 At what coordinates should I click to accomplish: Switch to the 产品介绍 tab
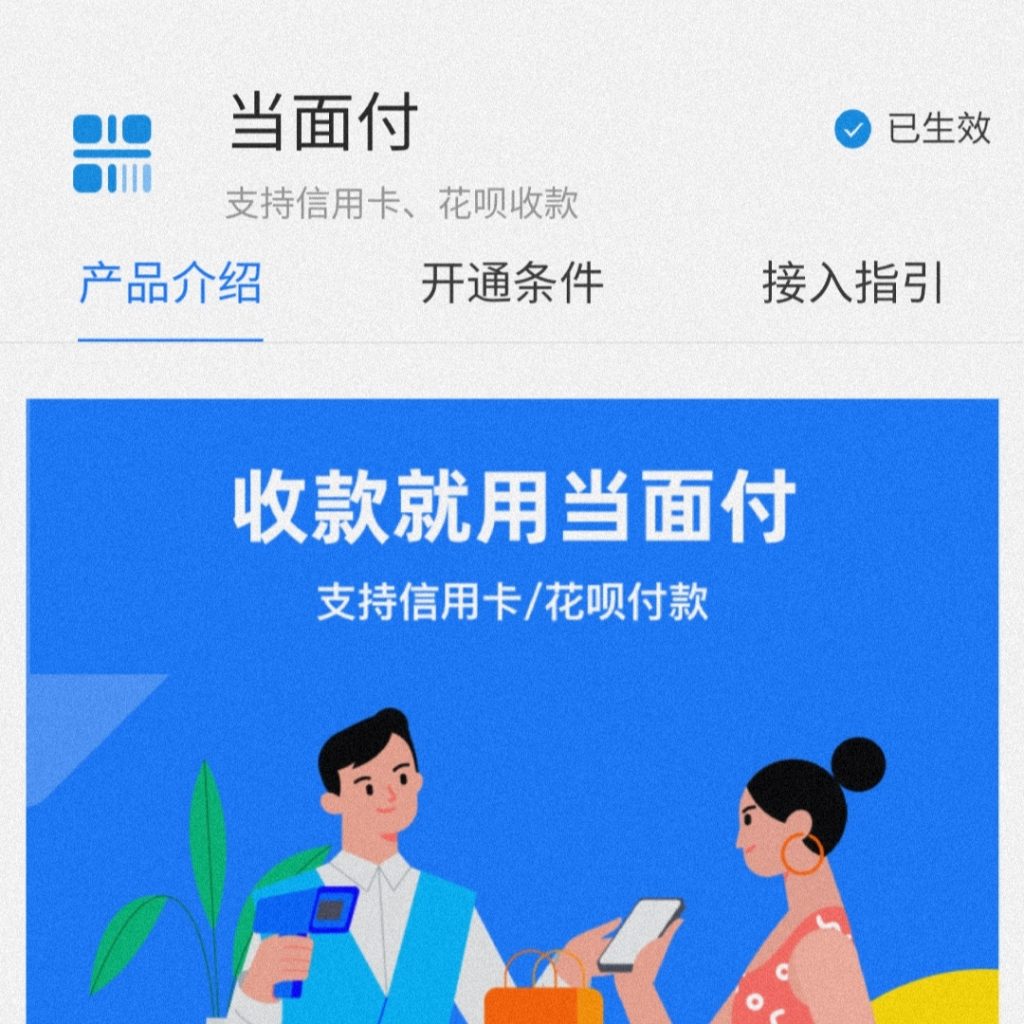pos(170,284)
